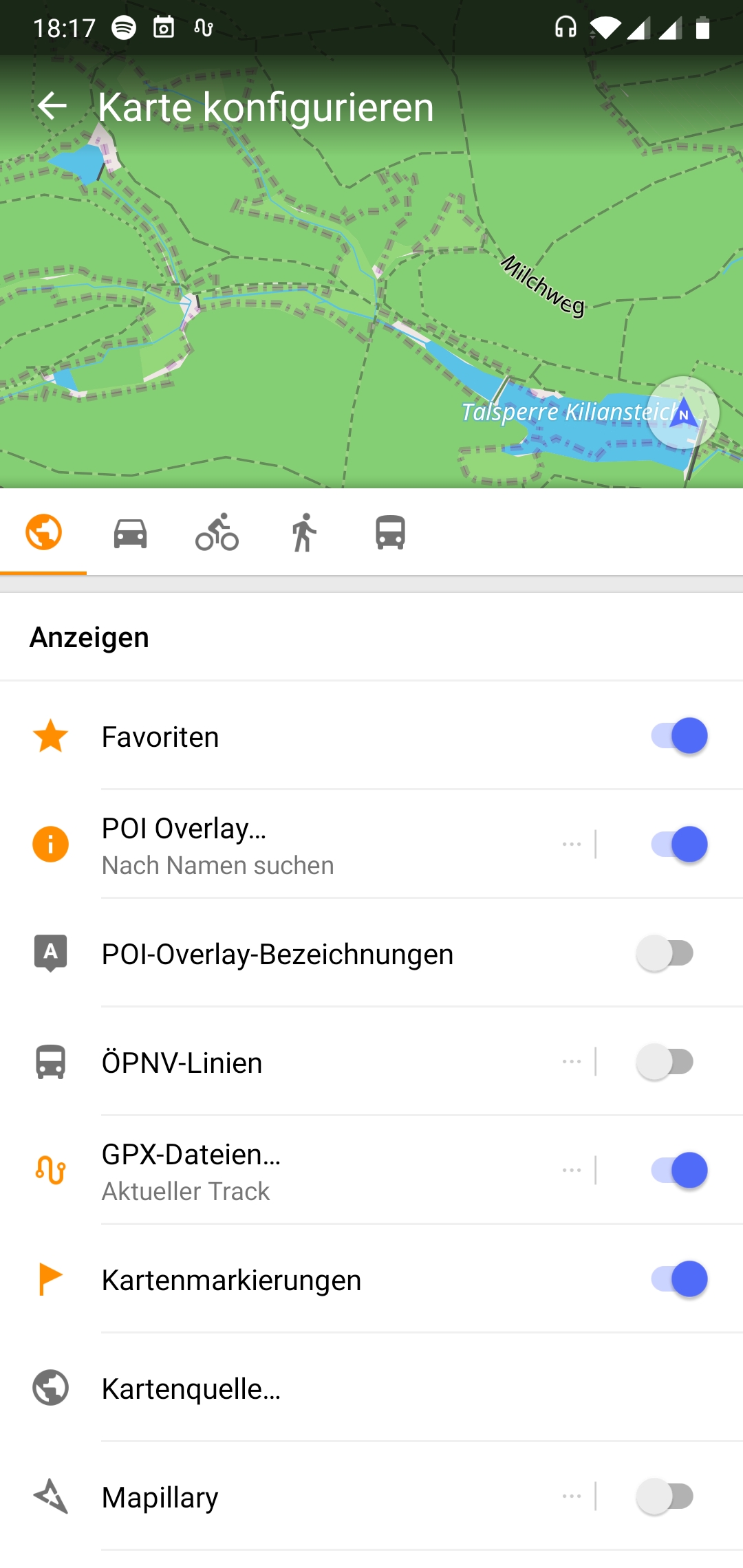Go back from Karte konfigurieren
Image resolution: width=743 pixels, height=1568 pixels.
(52, 107)
